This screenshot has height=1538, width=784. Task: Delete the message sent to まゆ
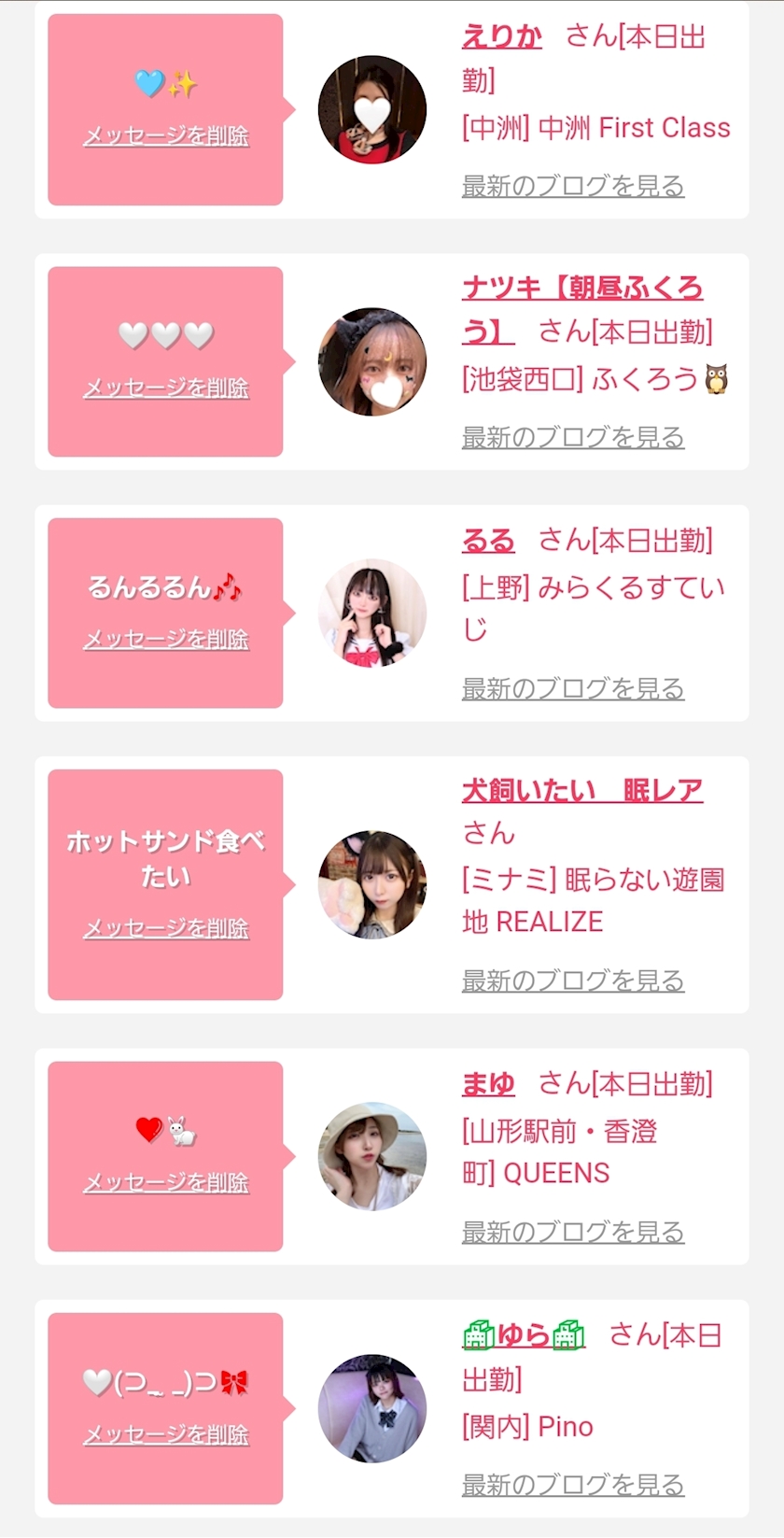(166, 1183)
